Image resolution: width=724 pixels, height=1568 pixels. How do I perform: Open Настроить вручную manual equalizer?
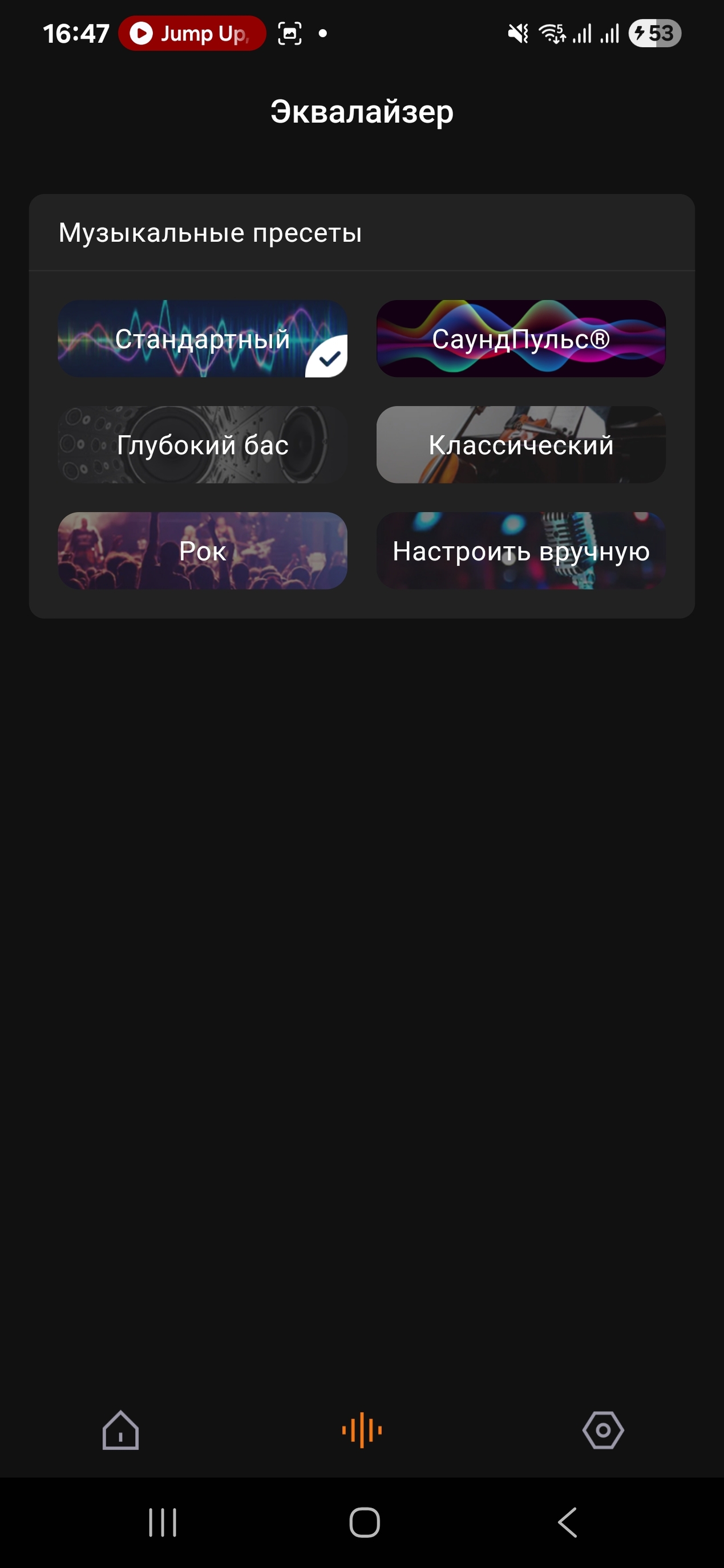pyautogui.click(x=521, y=550)
